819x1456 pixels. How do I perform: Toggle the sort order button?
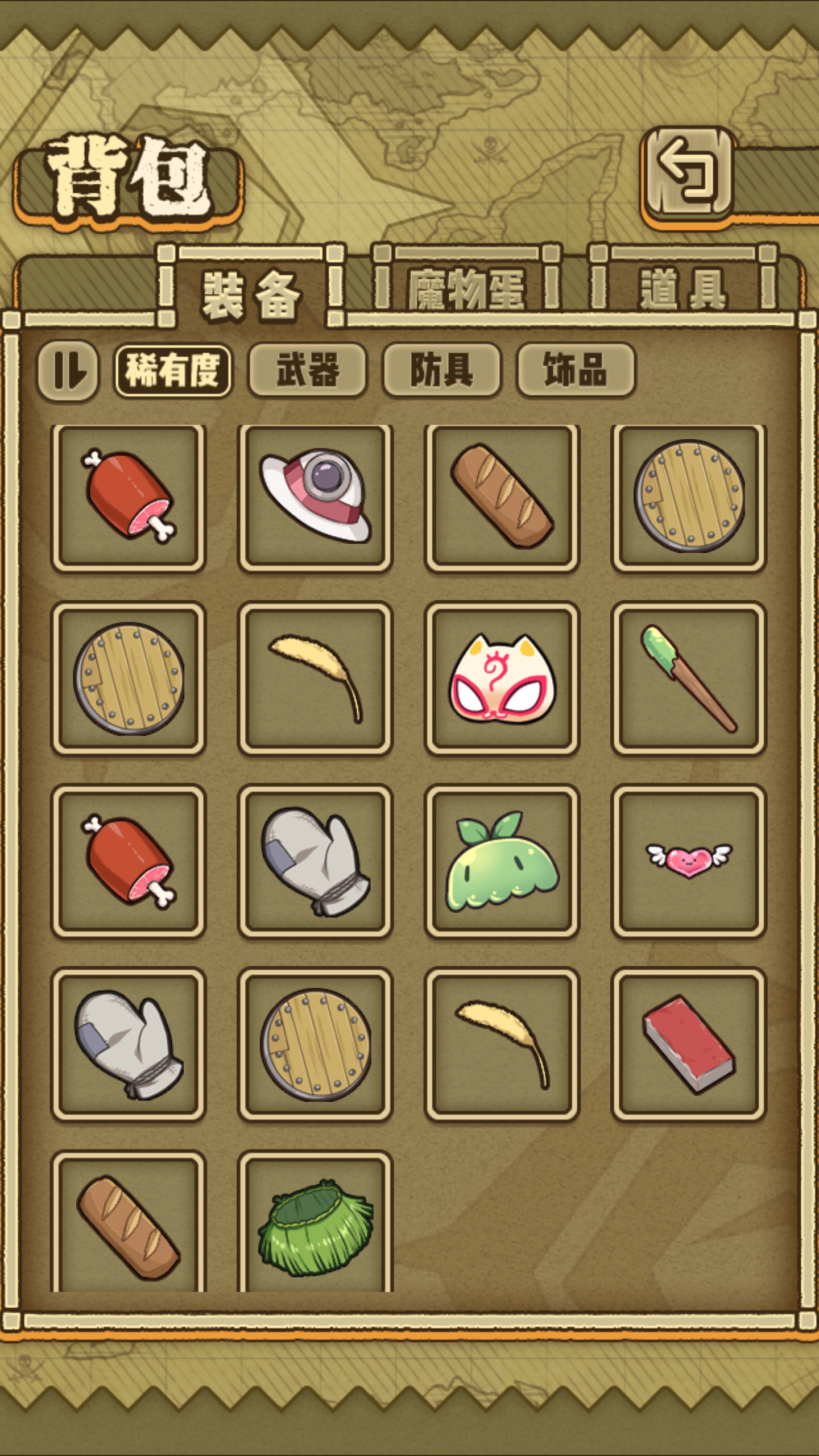pos(68,371)
